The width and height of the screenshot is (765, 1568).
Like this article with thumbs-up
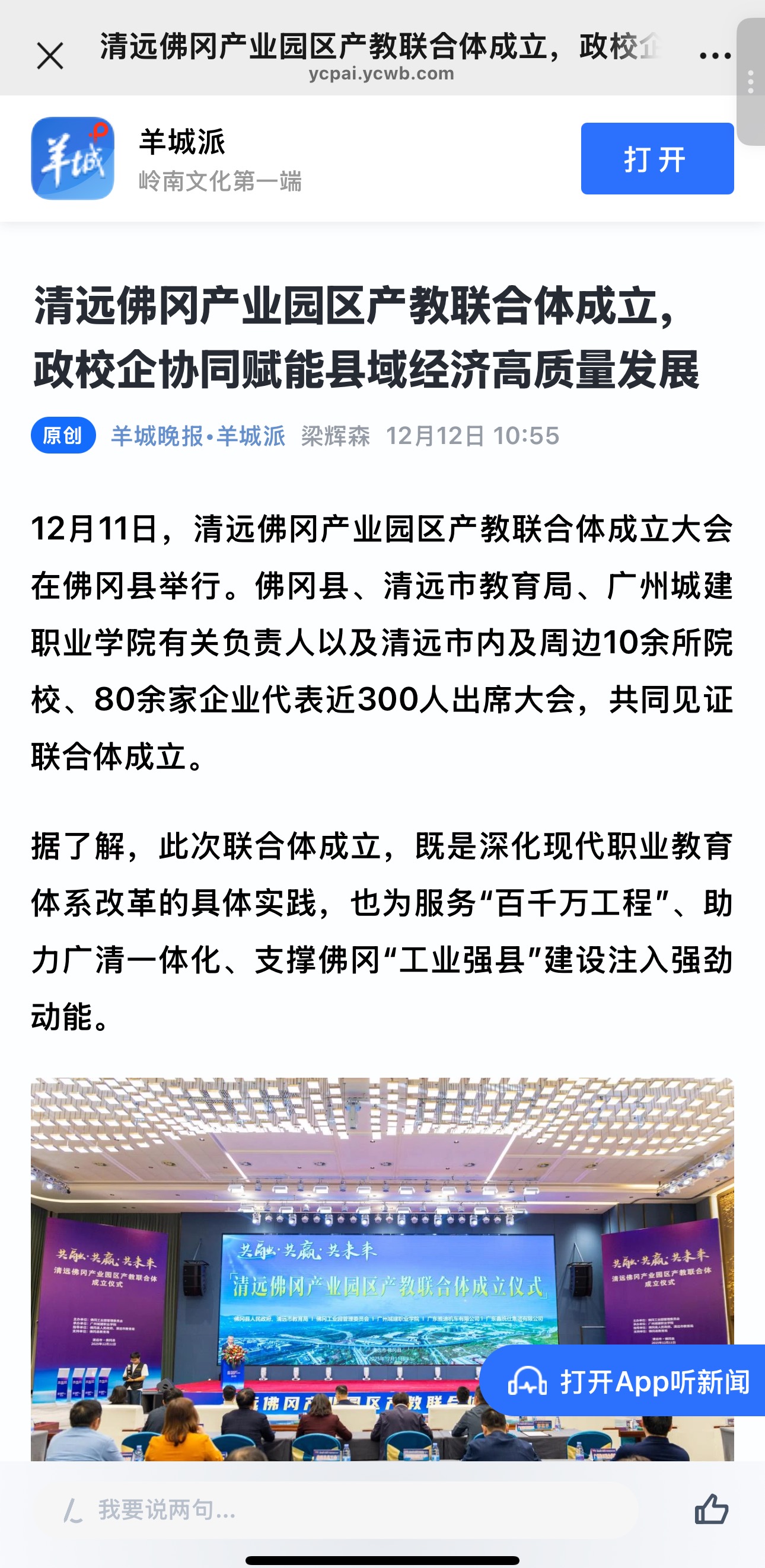(x=711, y=1509)
